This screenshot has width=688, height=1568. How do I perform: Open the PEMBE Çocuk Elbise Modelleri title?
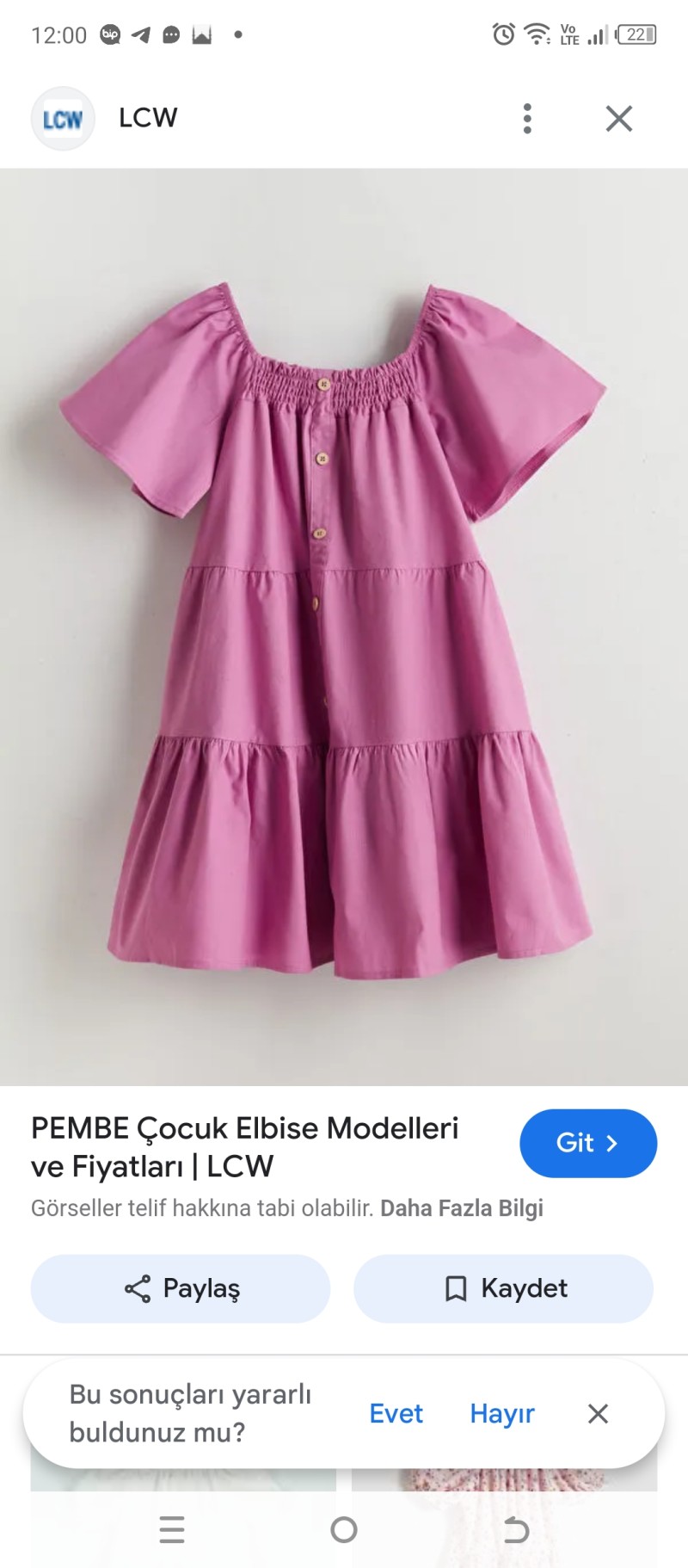click(x=245, y=1146)
